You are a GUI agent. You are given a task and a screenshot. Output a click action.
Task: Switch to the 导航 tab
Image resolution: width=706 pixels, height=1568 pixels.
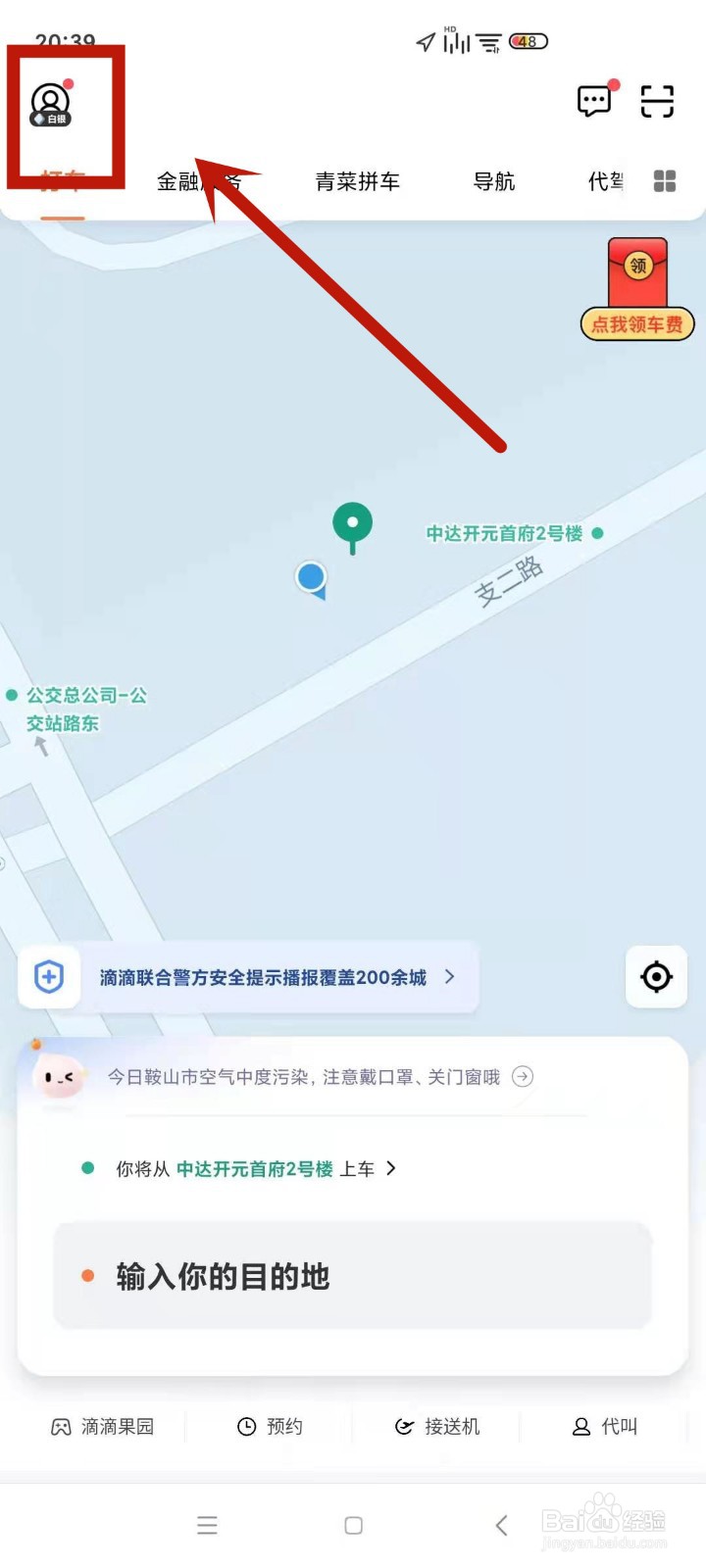point(494,181)
